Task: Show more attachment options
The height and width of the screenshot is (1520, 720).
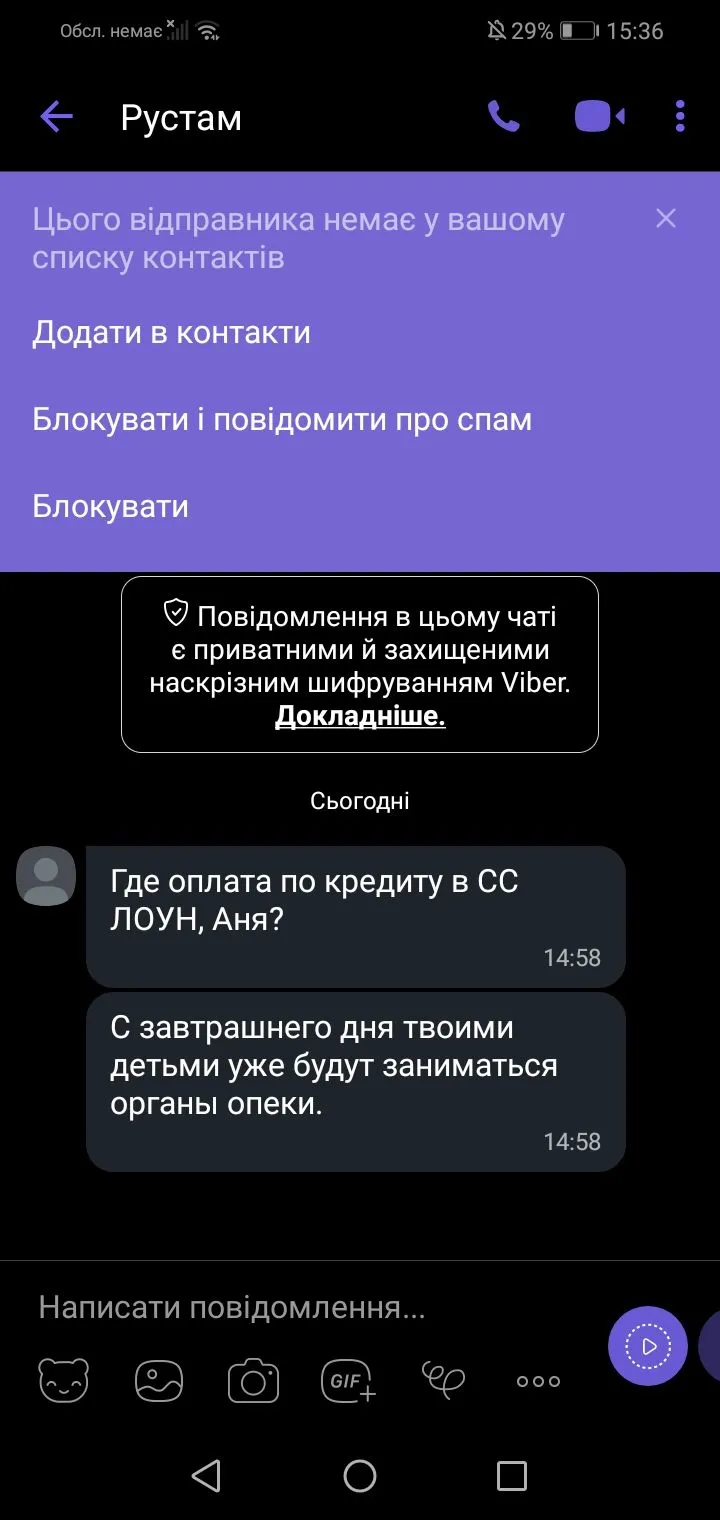Action: point(538,1381)
